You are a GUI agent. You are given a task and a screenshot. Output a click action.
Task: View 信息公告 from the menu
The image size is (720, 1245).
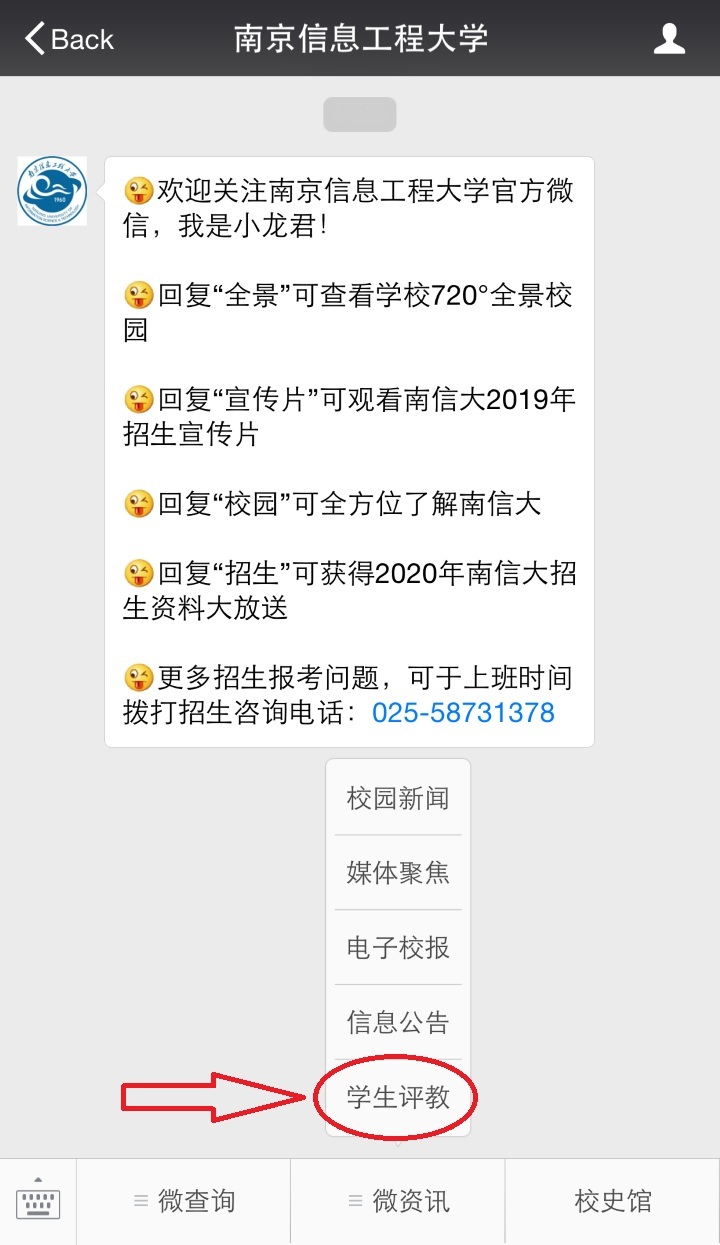(x=398, y=1022)
